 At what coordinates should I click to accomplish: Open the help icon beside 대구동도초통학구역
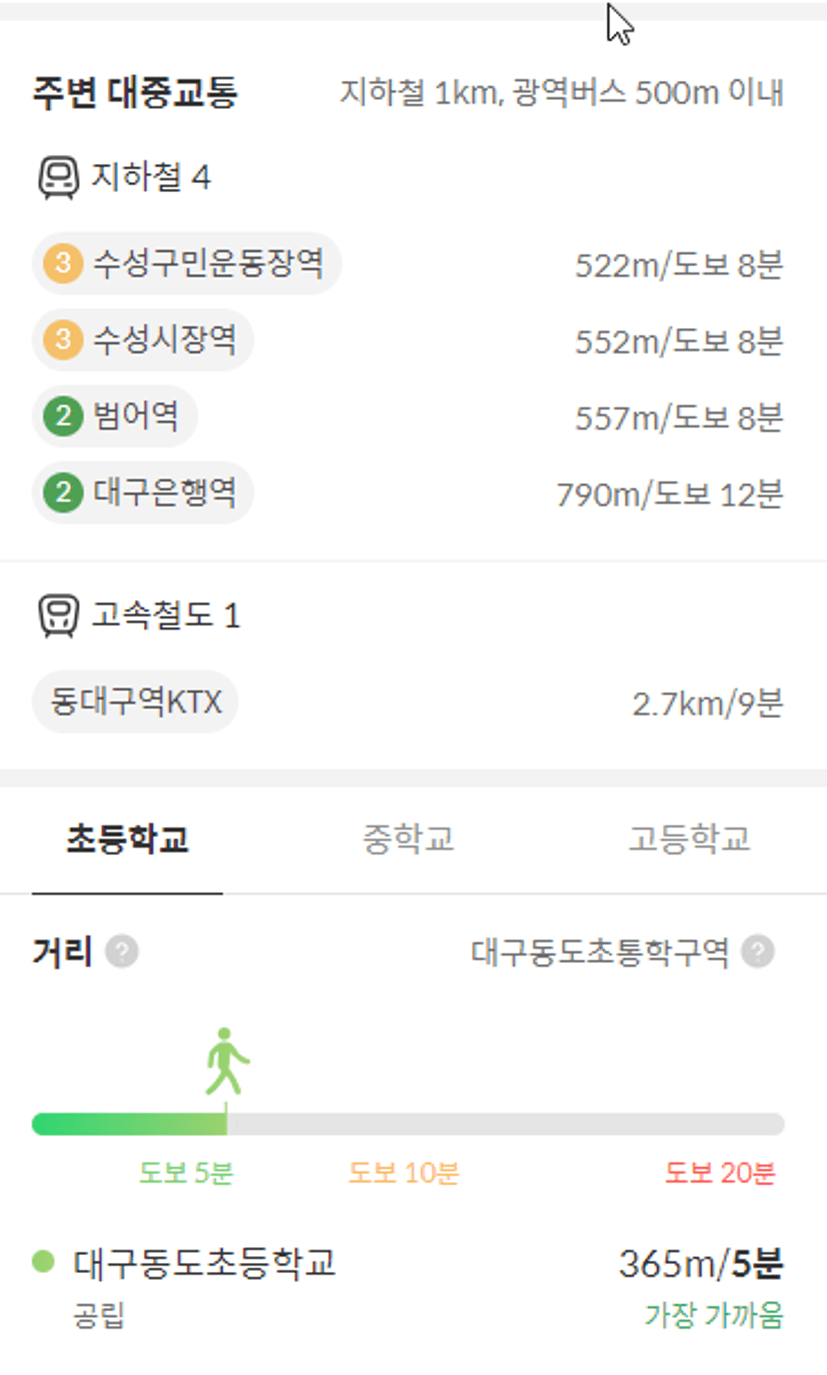[x=758, y=952]
